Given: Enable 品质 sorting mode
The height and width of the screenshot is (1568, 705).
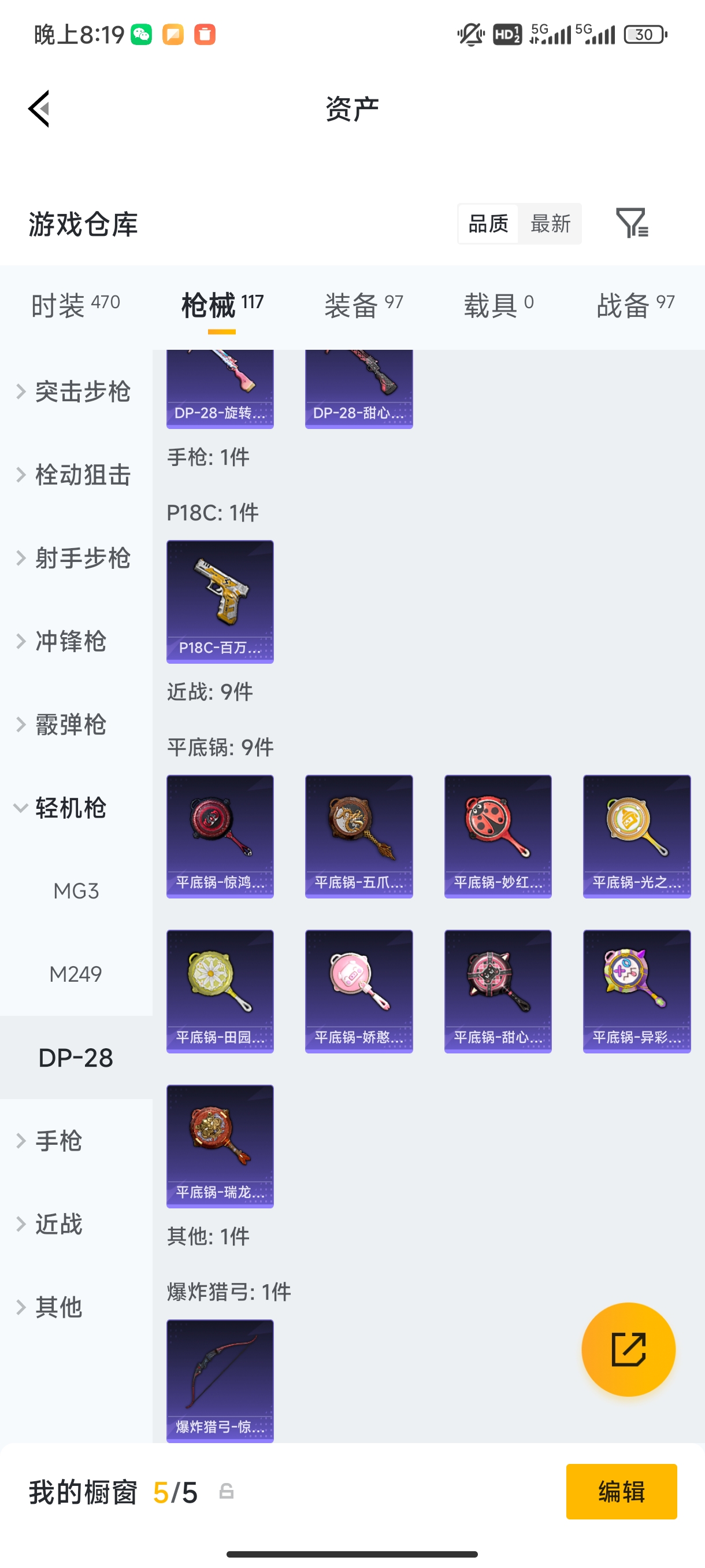Looking at the screenshot, I should pyautogui.click(x=487, y=223).
